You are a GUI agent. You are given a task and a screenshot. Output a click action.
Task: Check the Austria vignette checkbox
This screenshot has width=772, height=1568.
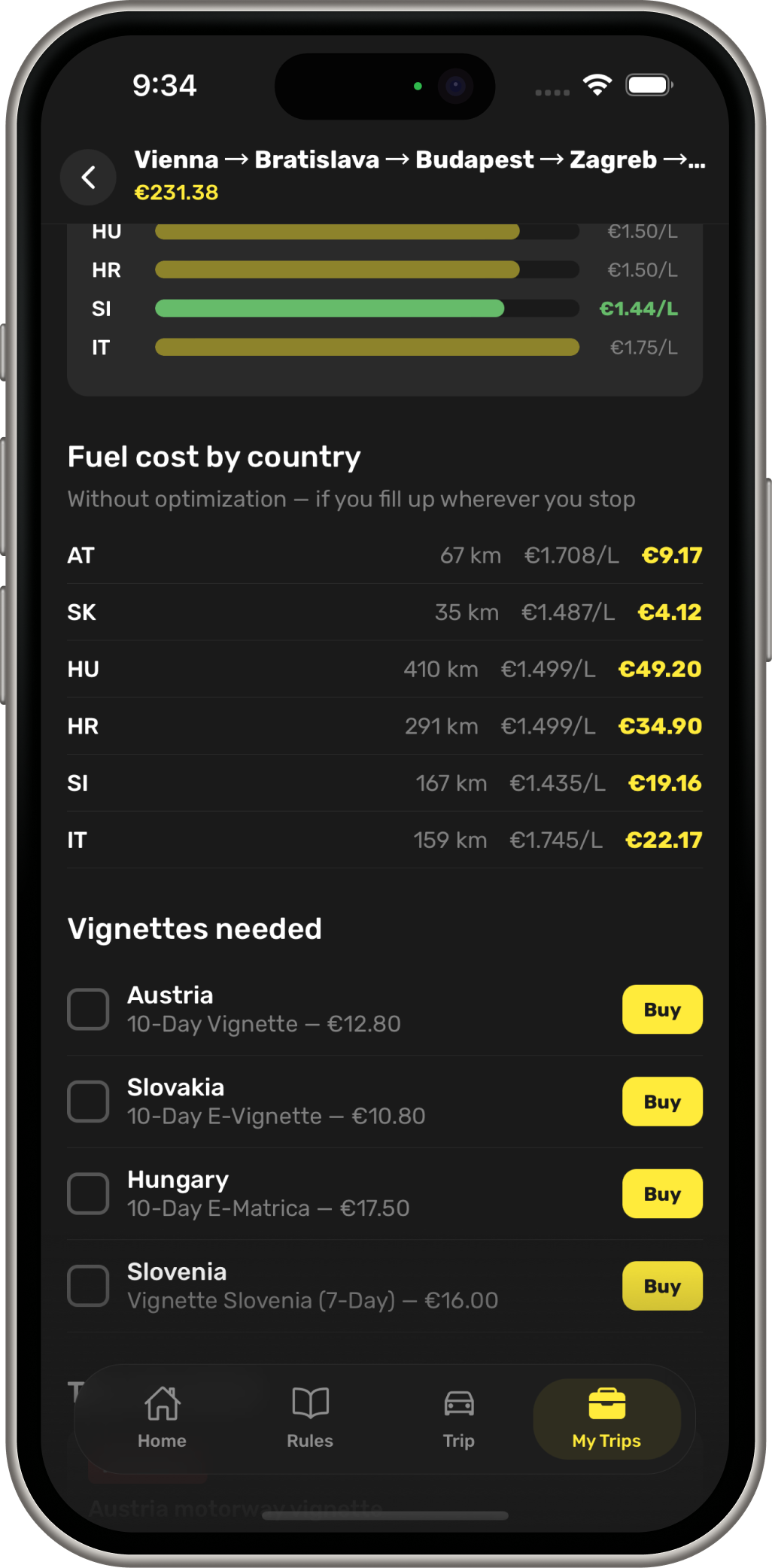point(88,1009)
